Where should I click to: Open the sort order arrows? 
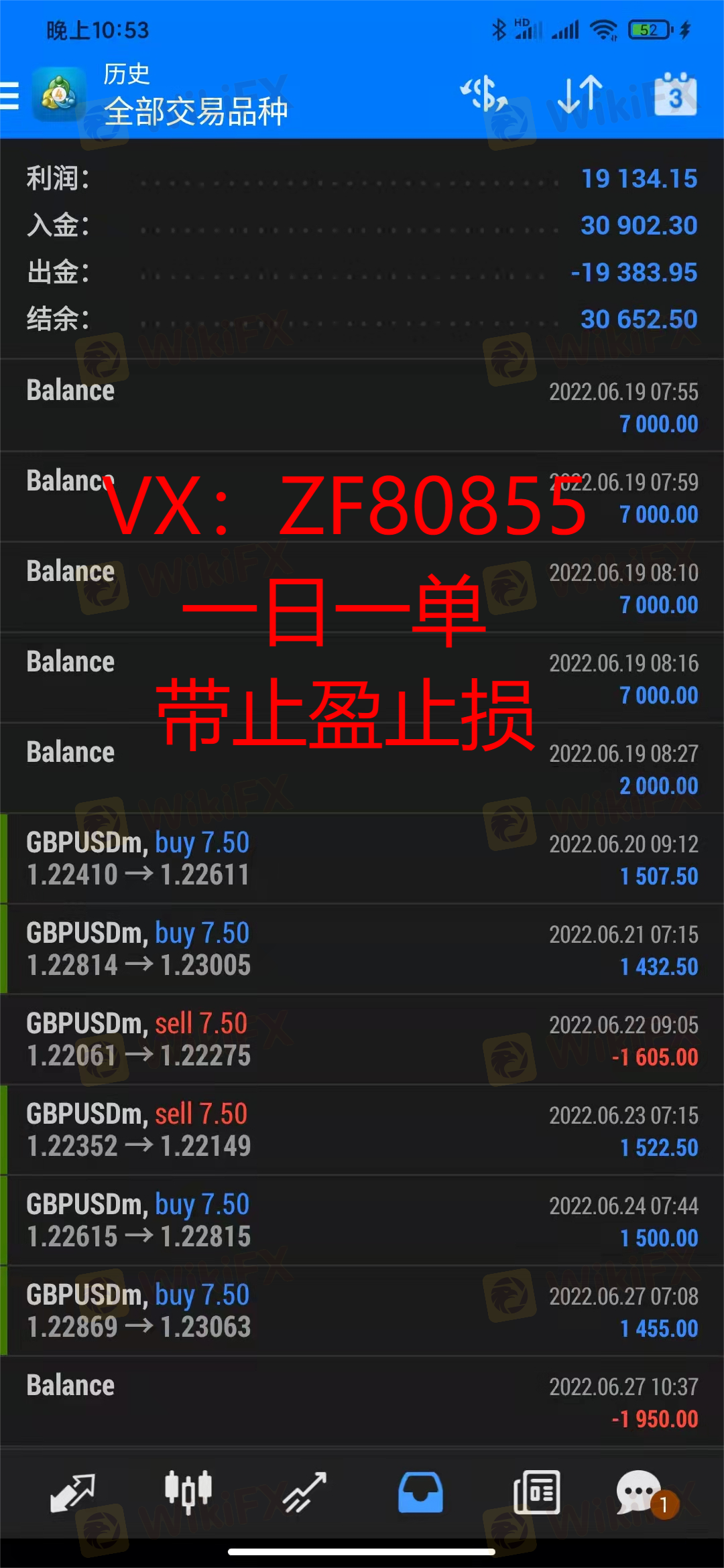tap(581, 94)
